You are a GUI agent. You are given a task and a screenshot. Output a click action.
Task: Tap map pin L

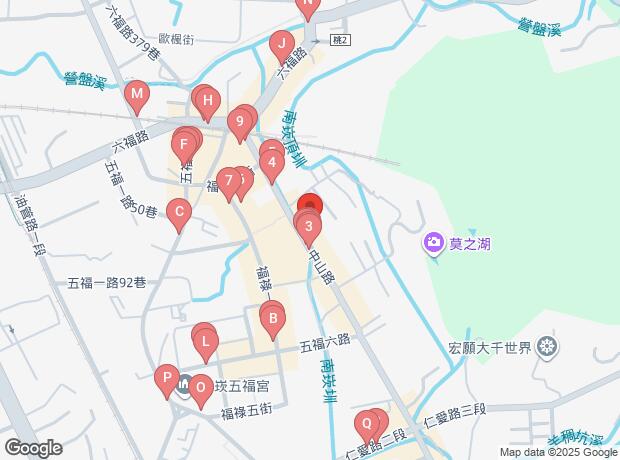205,342
